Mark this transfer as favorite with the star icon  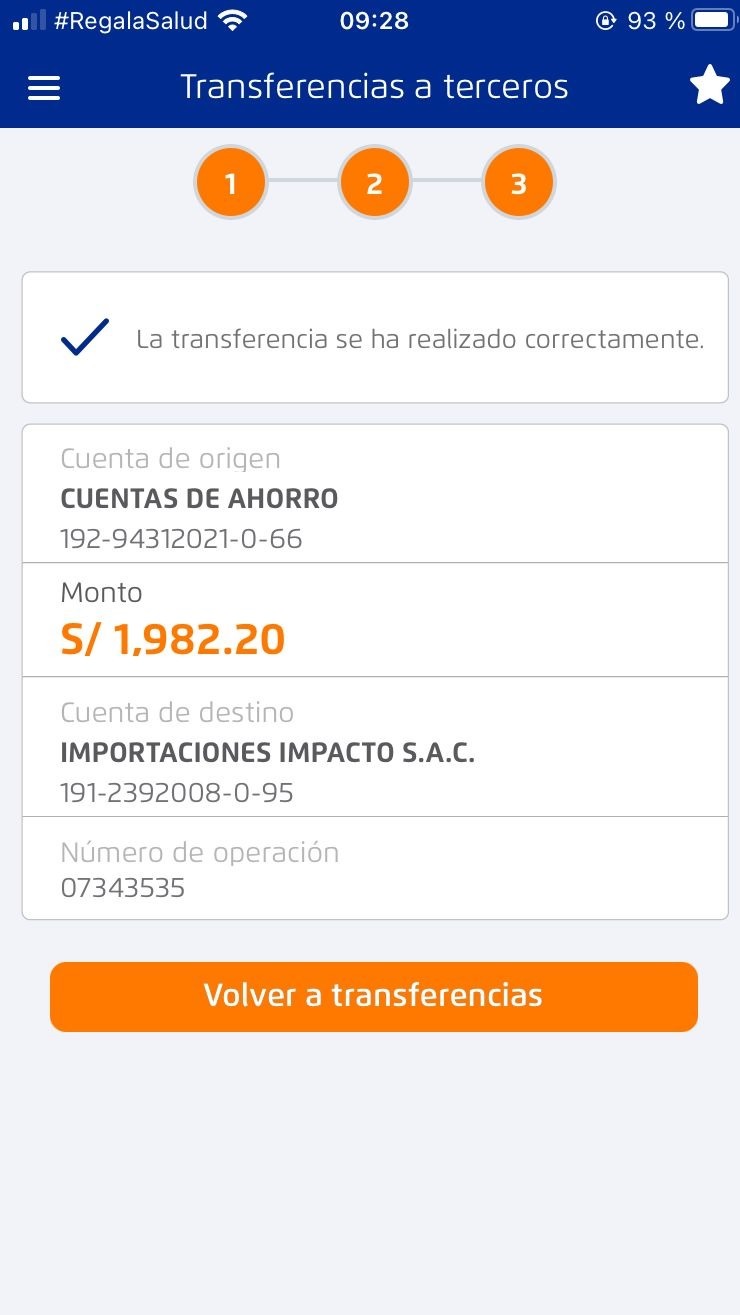point(709,87)
